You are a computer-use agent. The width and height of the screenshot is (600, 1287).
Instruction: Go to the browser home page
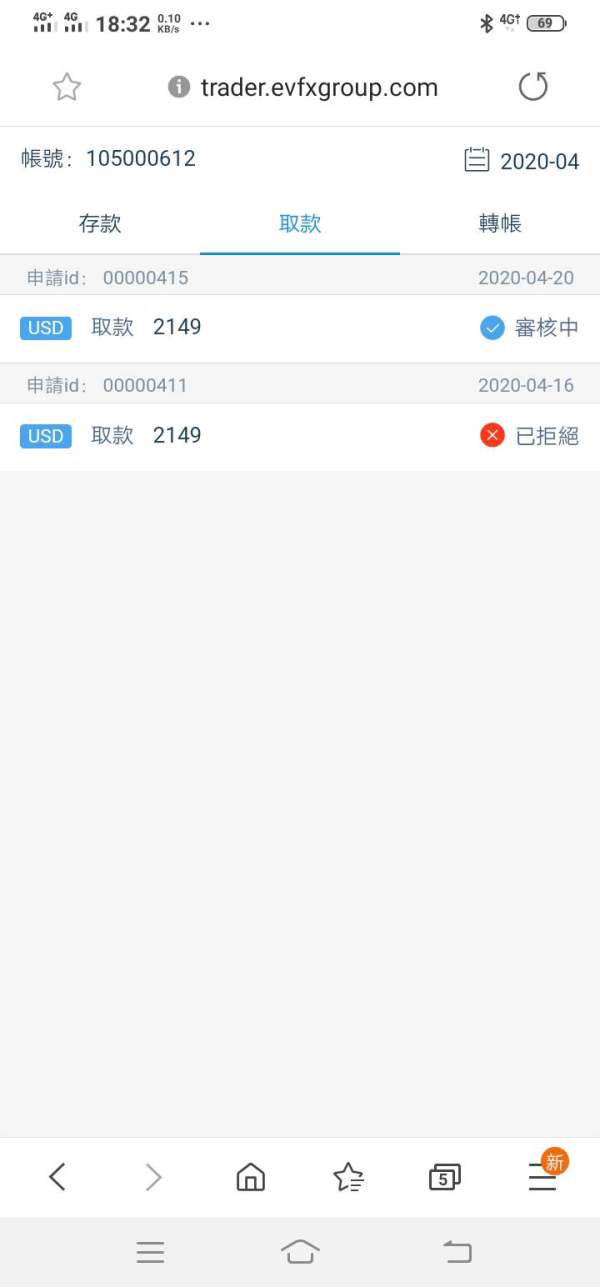(250, 1177)
